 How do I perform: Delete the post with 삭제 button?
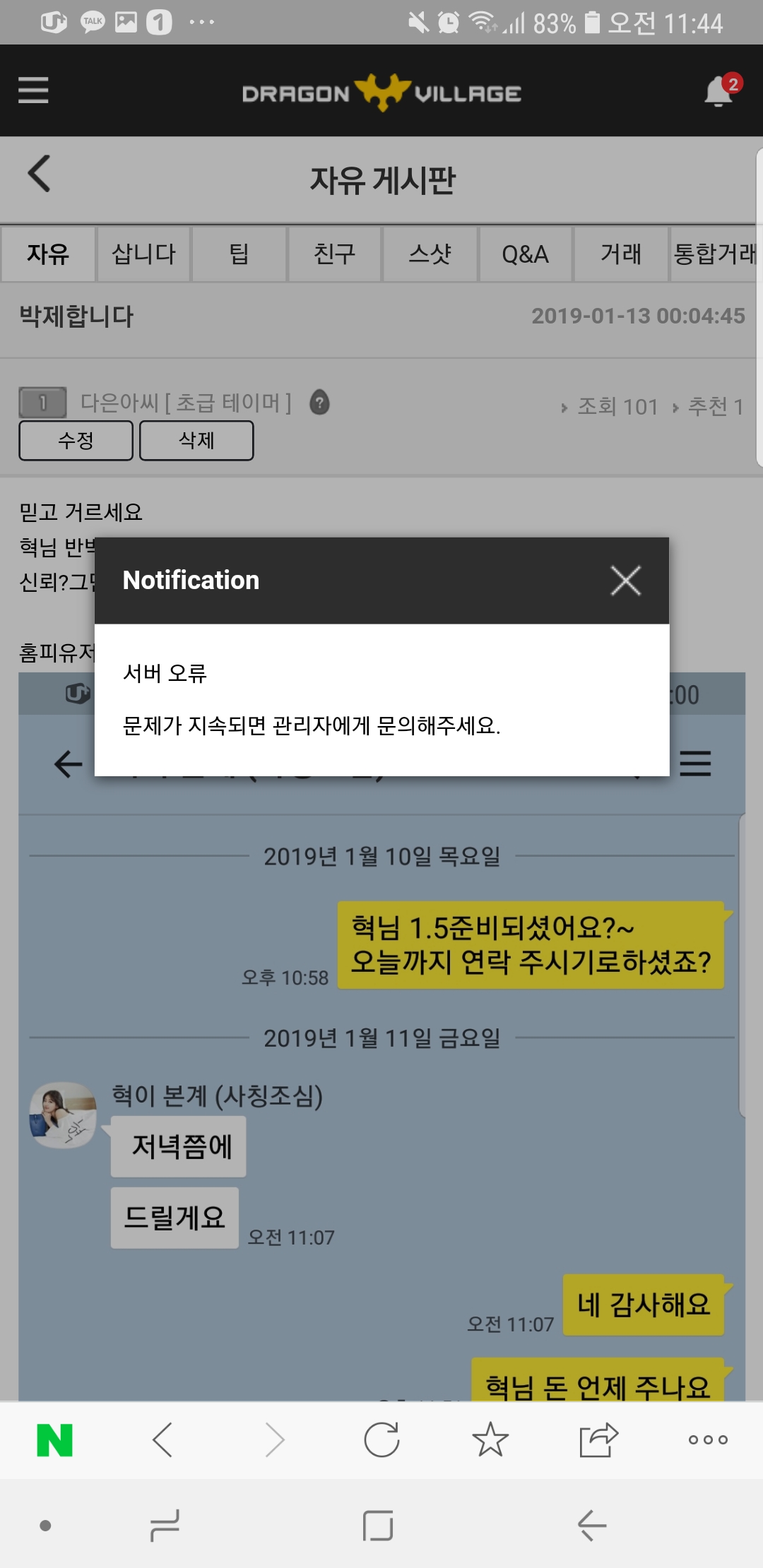[x=196, y=441]
